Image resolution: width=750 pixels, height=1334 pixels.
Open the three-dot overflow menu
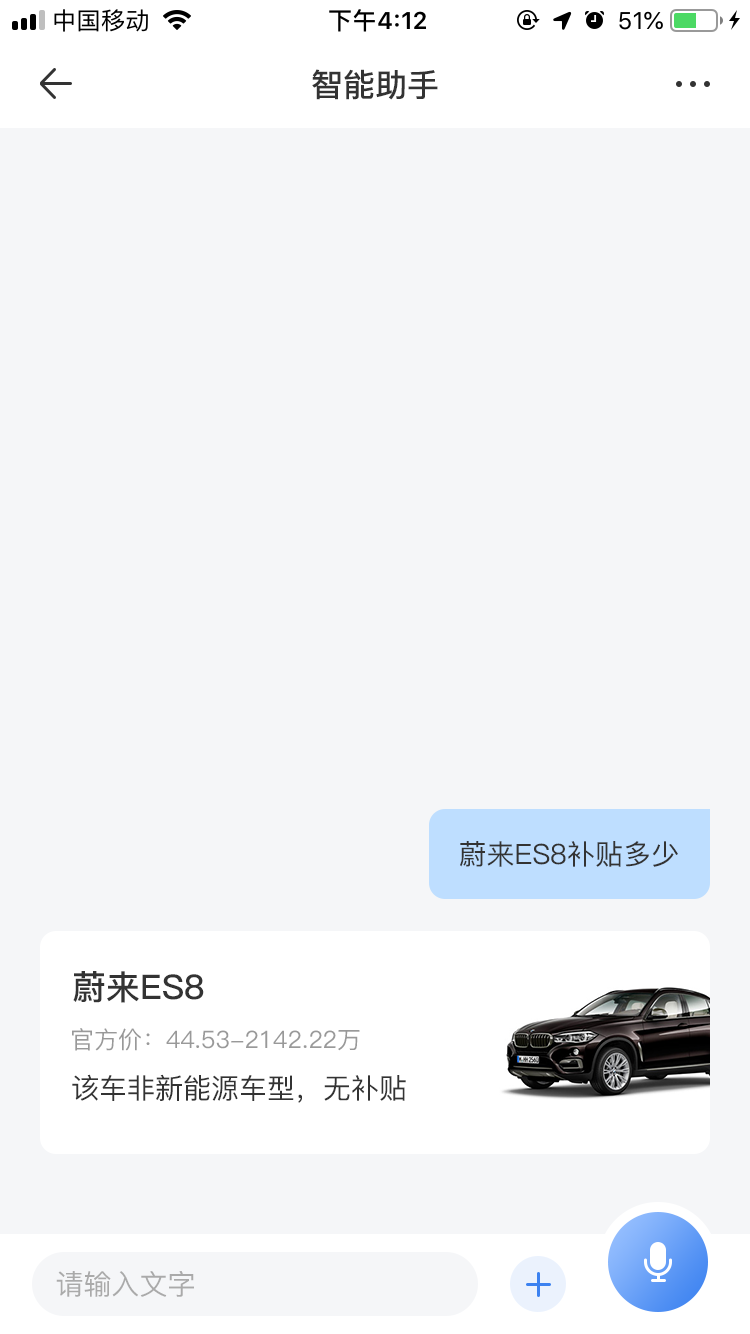point(692,85)
